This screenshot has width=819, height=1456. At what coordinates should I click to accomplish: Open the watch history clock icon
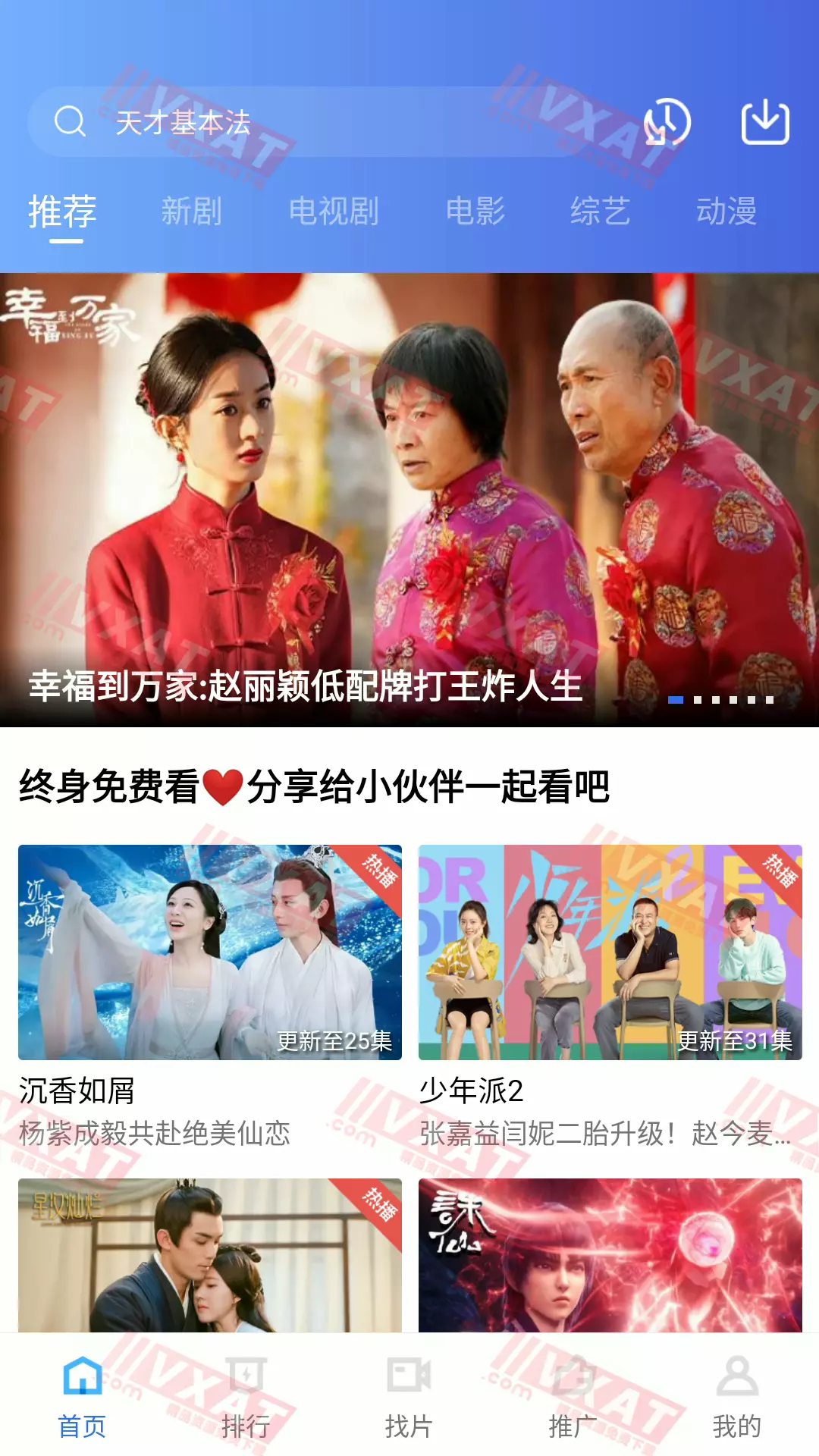coord(667,122)
